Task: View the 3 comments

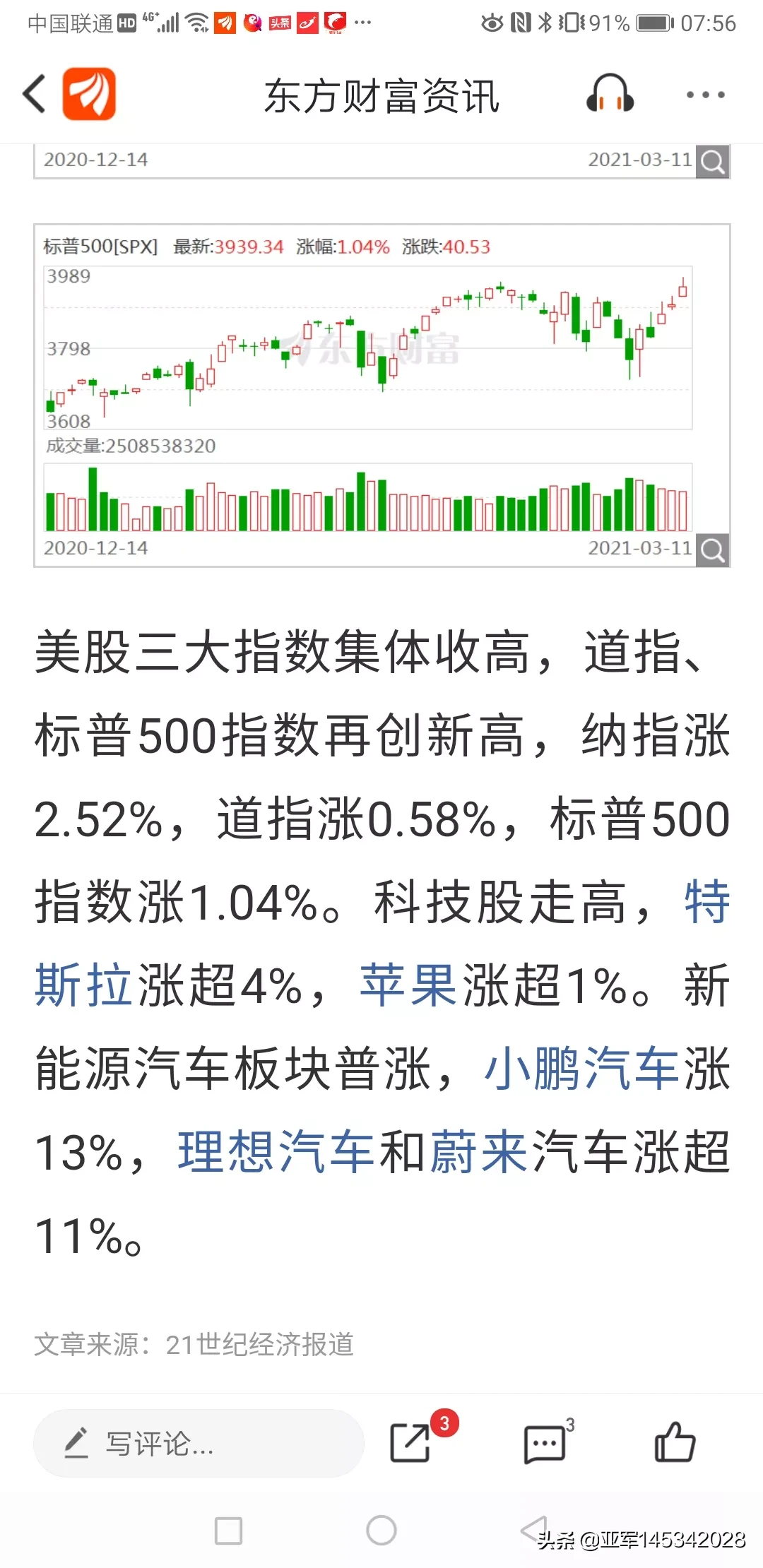Action: pyautogui.click(x=545, y=1443)
